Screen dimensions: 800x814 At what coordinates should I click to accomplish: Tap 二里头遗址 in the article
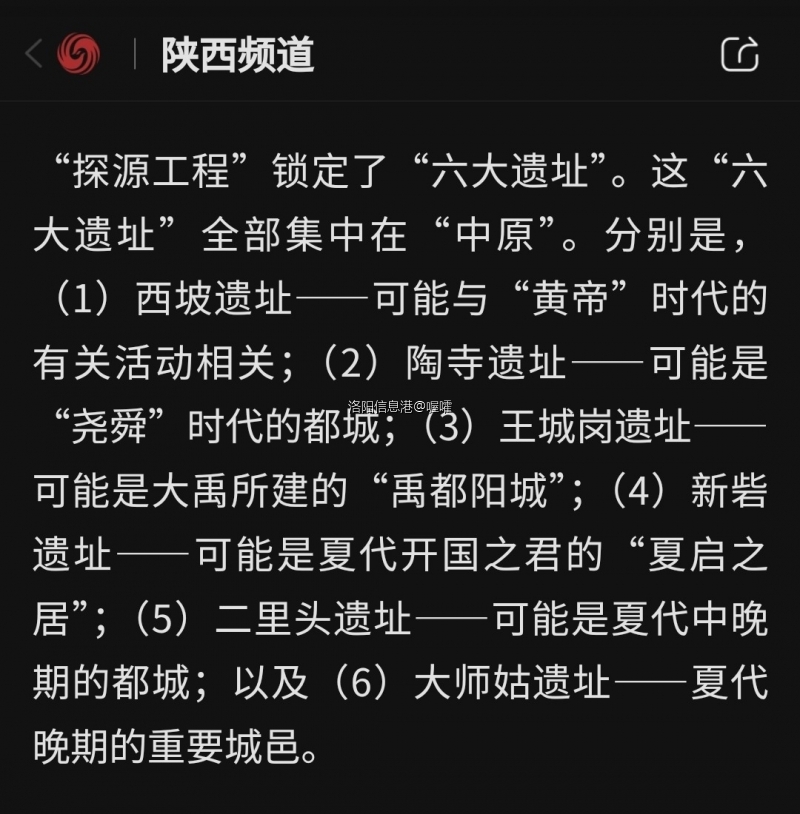pos(315,620)
